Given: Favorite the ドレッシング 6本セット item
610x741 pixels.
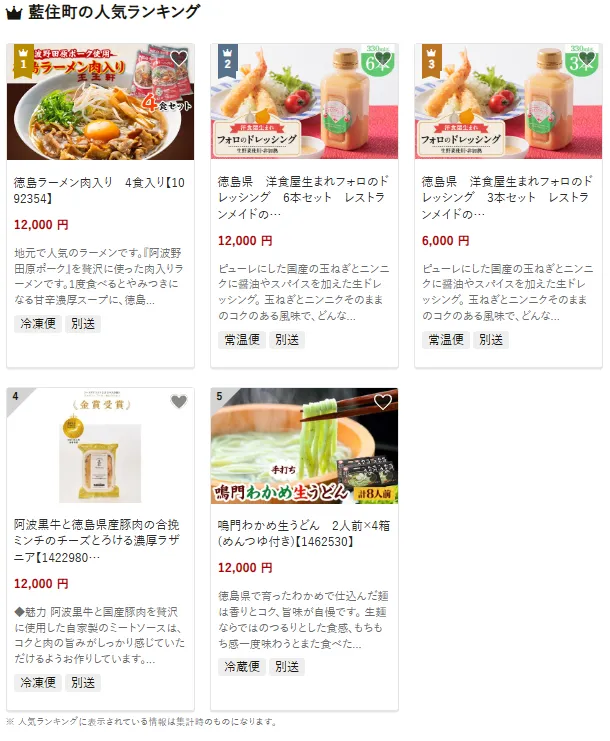Looking at the screenshot, I should click(x=382, y=58).
